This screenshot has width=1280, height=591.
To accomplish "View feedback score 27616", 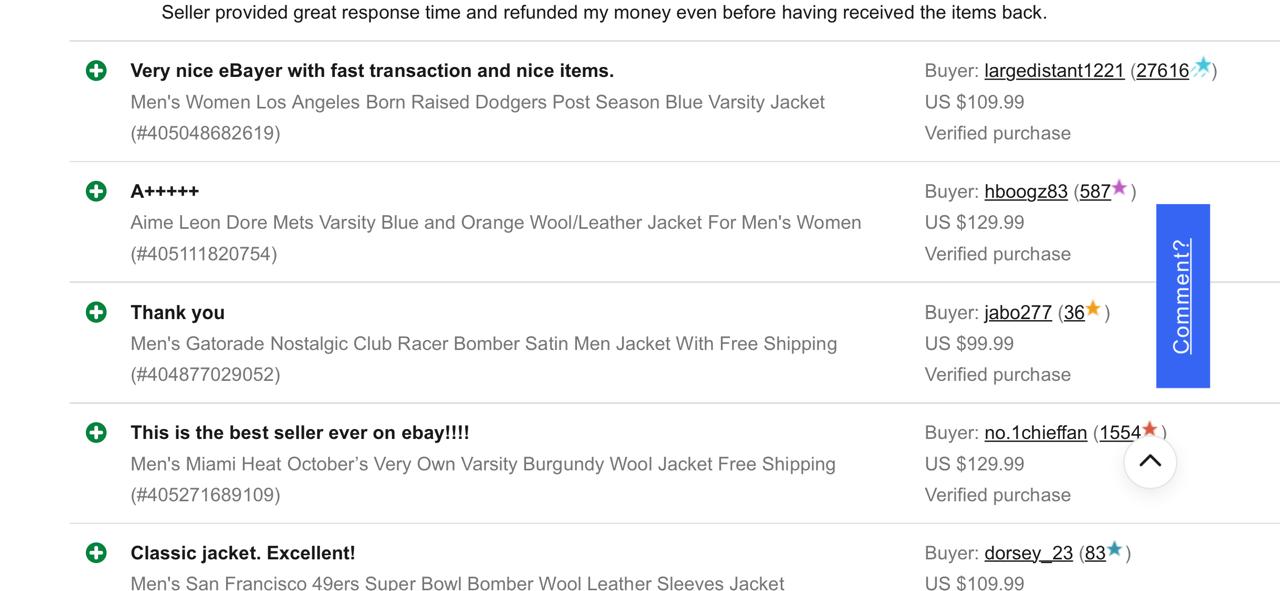I will [1162, 71].
